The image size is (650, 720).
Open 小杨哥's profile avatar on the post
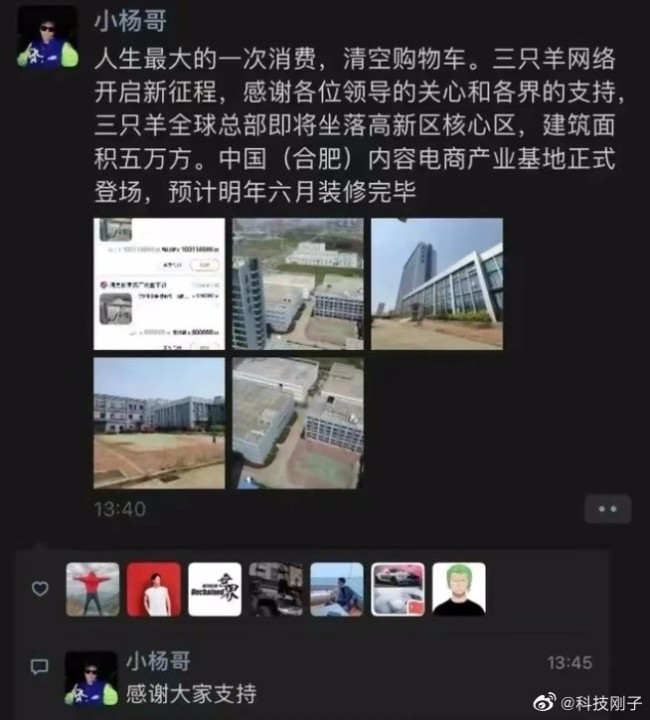click(x=47, y=36)
